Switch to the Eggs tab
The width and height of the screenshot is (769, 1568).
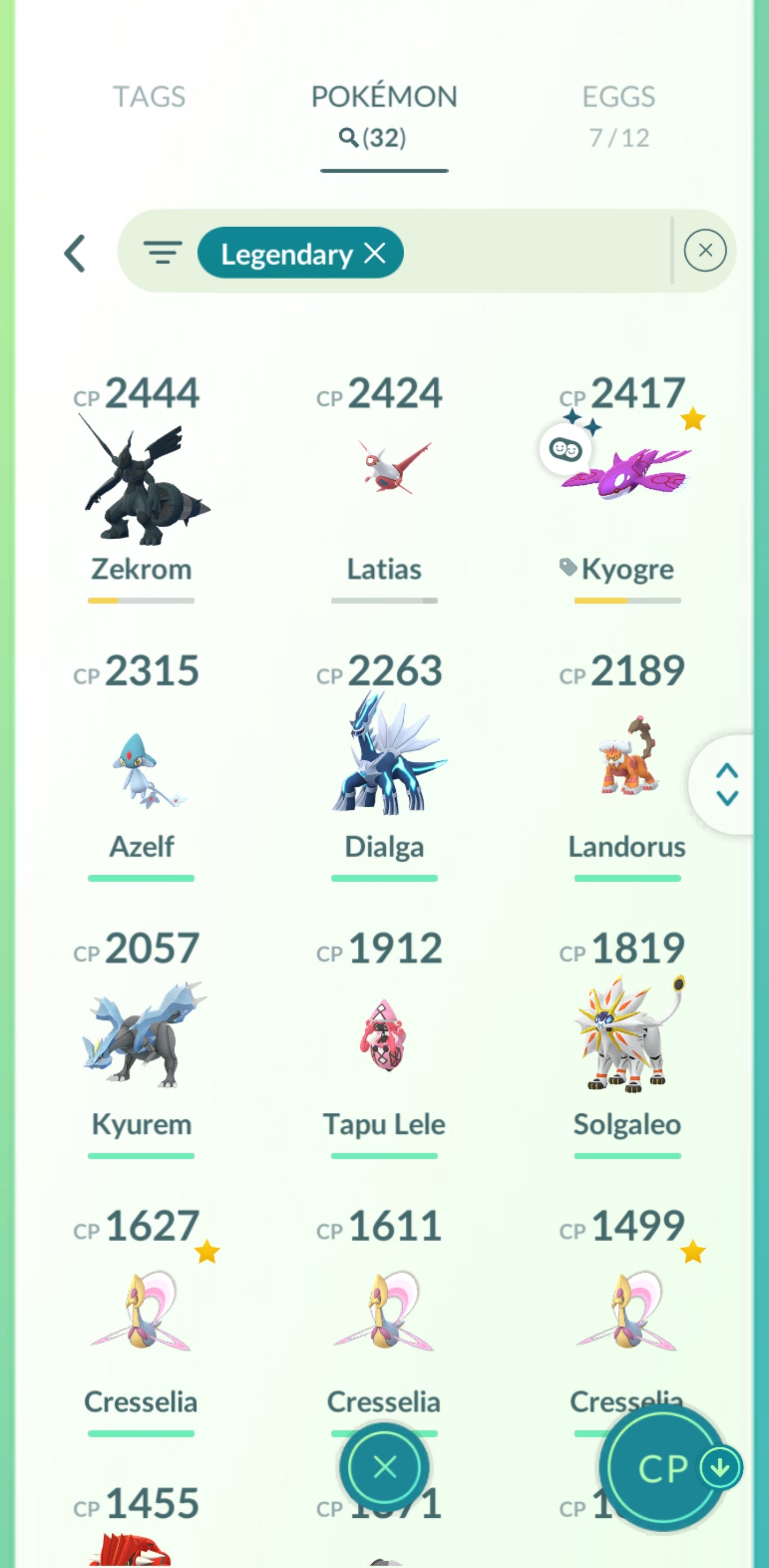point(618,114)
